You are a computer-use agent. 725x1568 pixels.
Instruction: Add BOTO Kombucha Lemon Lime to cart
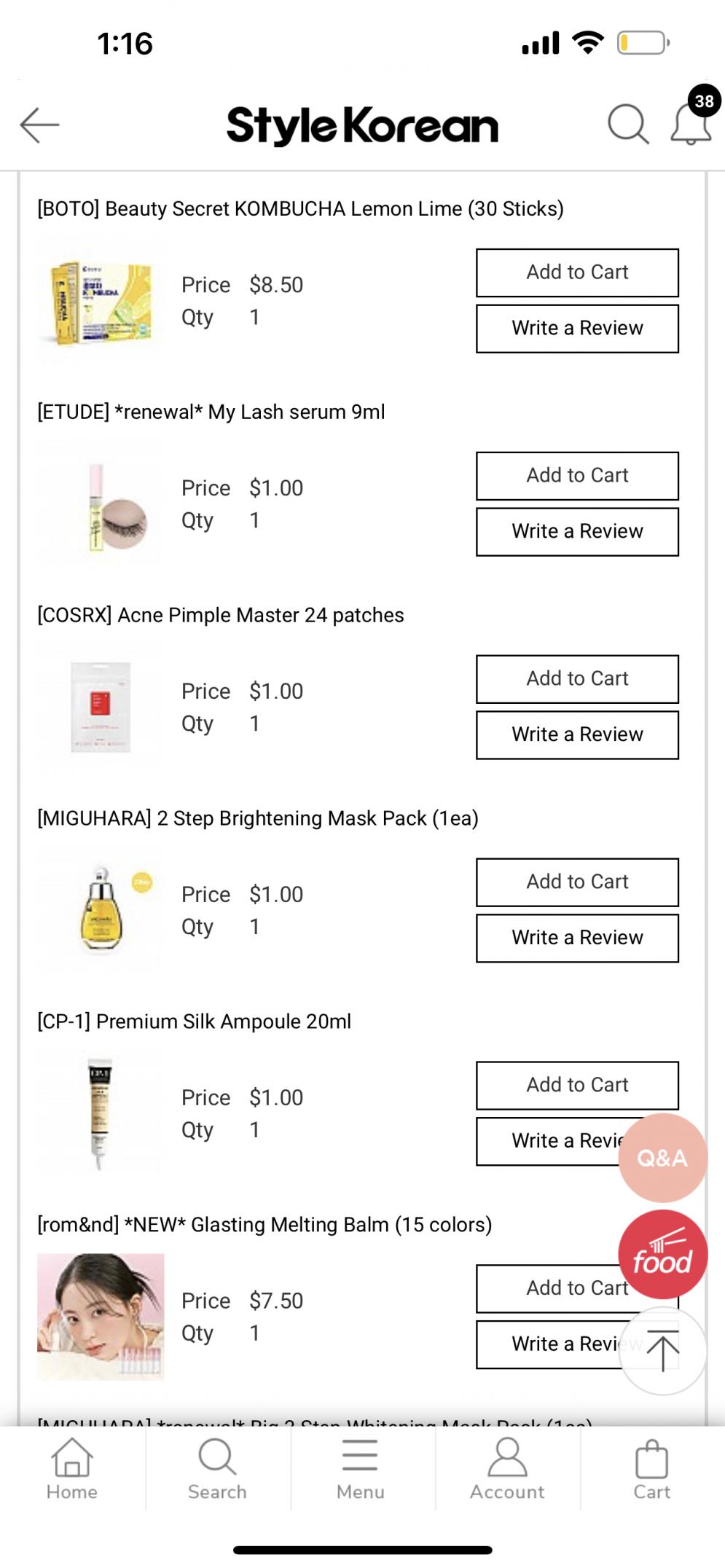(577, 273)
